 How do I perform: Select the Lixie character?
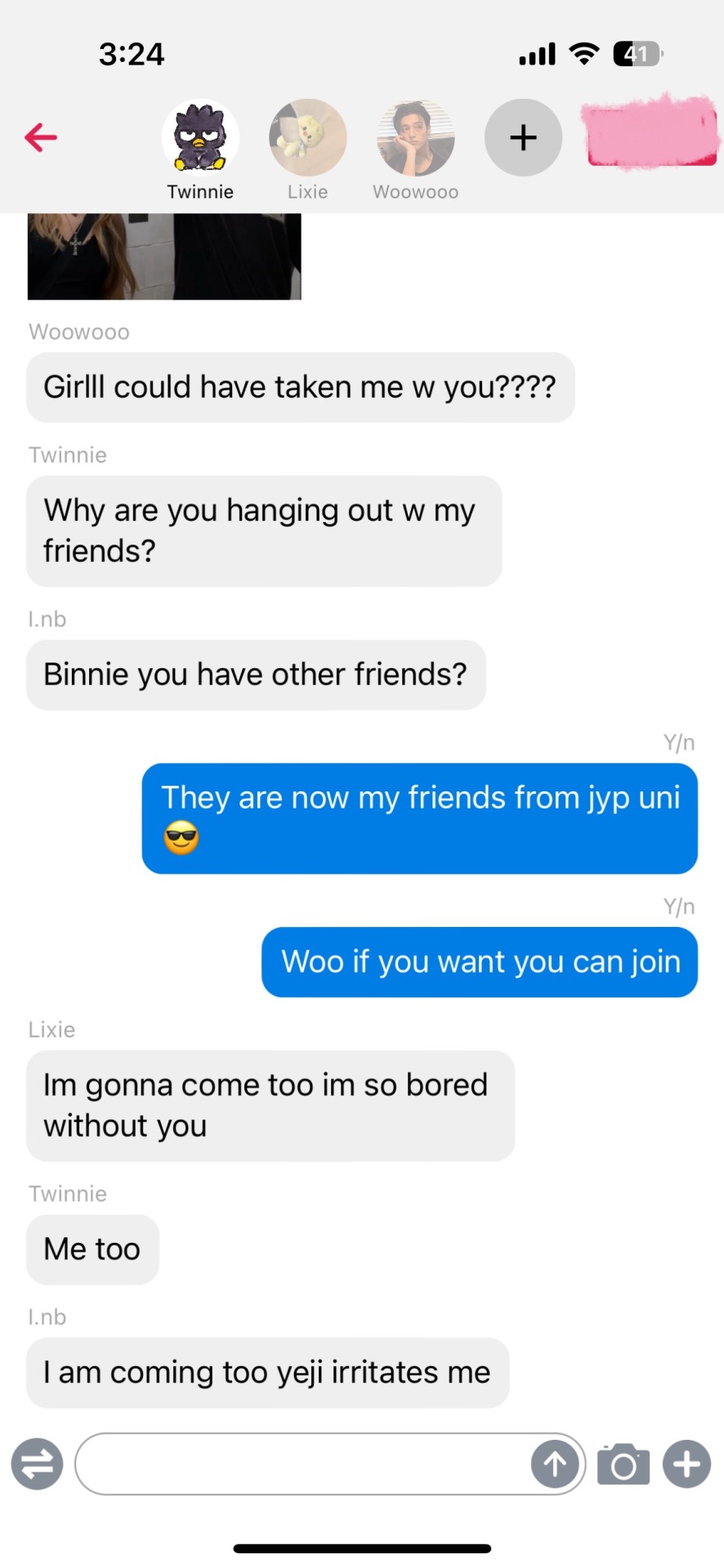(x=307, y=137)
